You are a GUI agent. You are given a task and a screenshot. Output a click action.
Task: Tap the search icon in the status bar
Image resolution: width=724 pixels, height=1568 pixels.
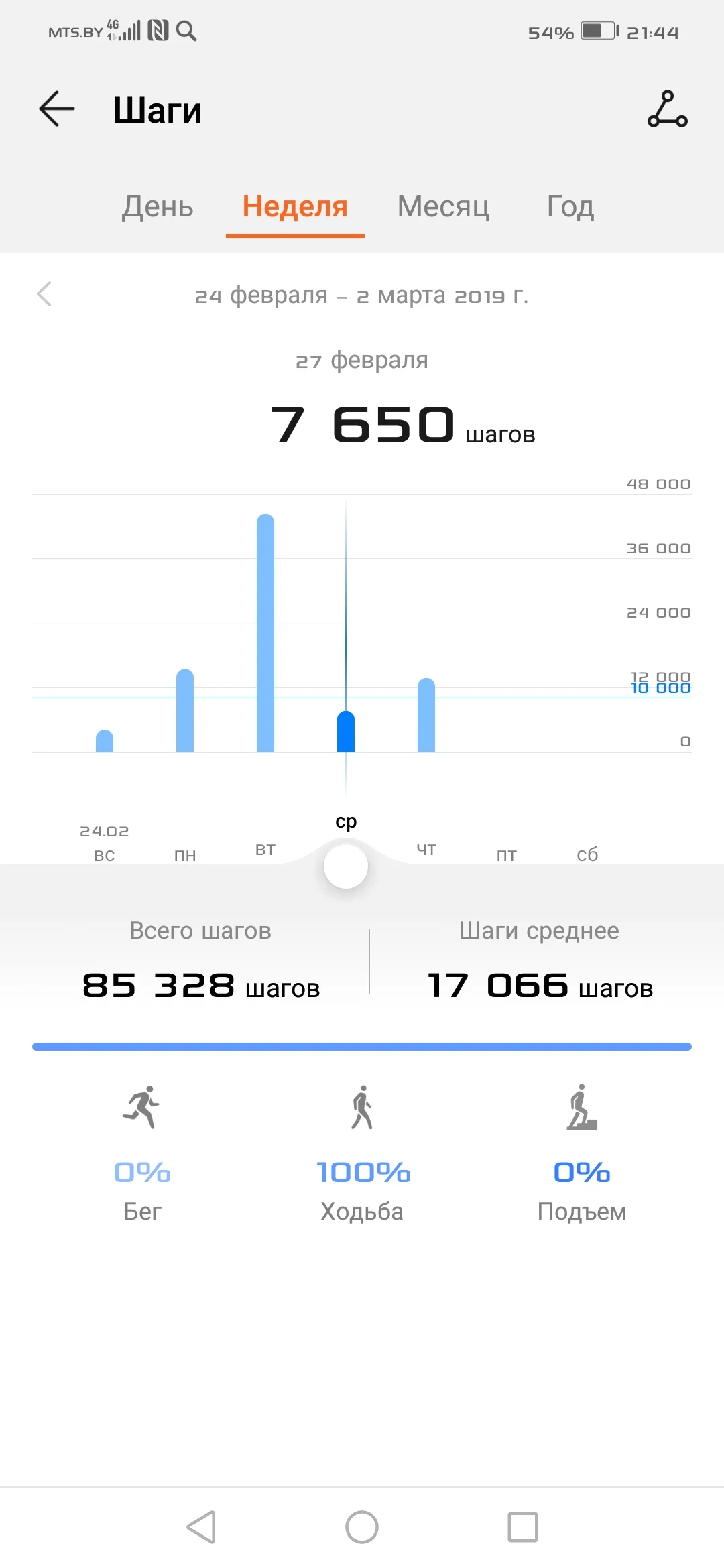point(187,31)
